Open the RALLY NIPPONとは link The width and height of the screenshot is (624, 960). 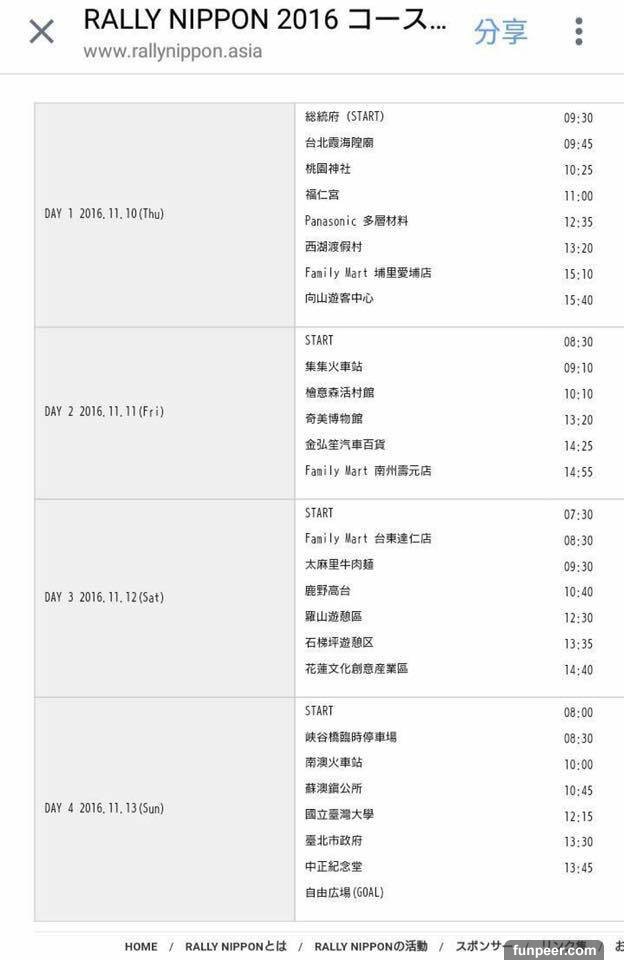coord(235,946)
